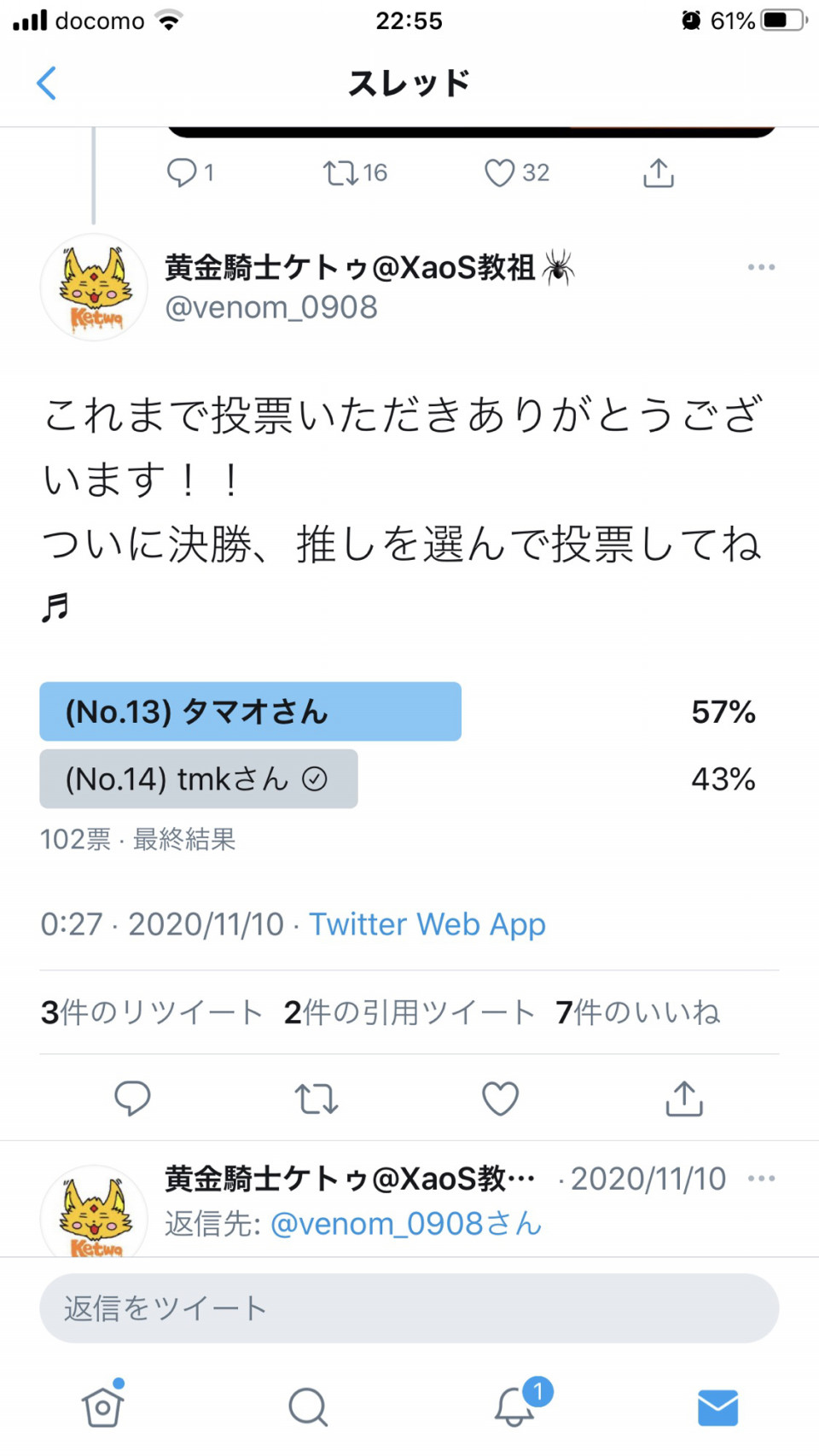
Task: Open the Twitter Web App source link
Action: tap(427, 924)
